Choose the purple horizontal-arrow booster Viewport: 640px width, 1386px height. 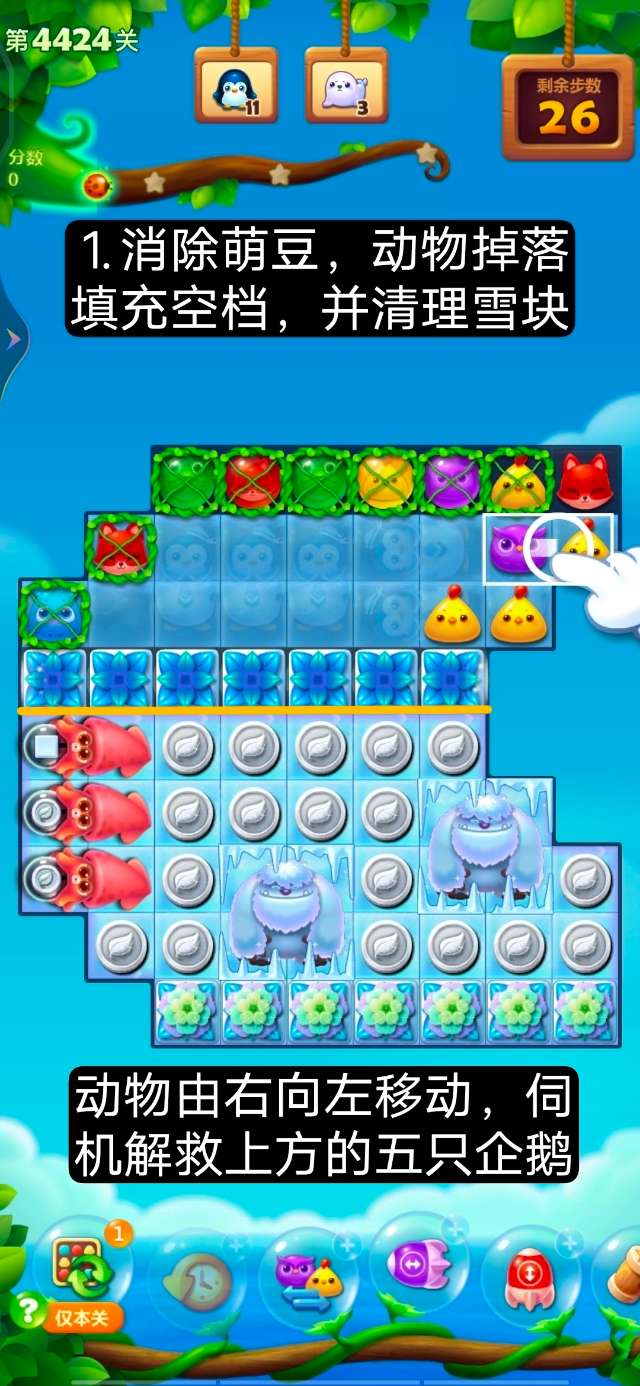(x=419, y=1266)
